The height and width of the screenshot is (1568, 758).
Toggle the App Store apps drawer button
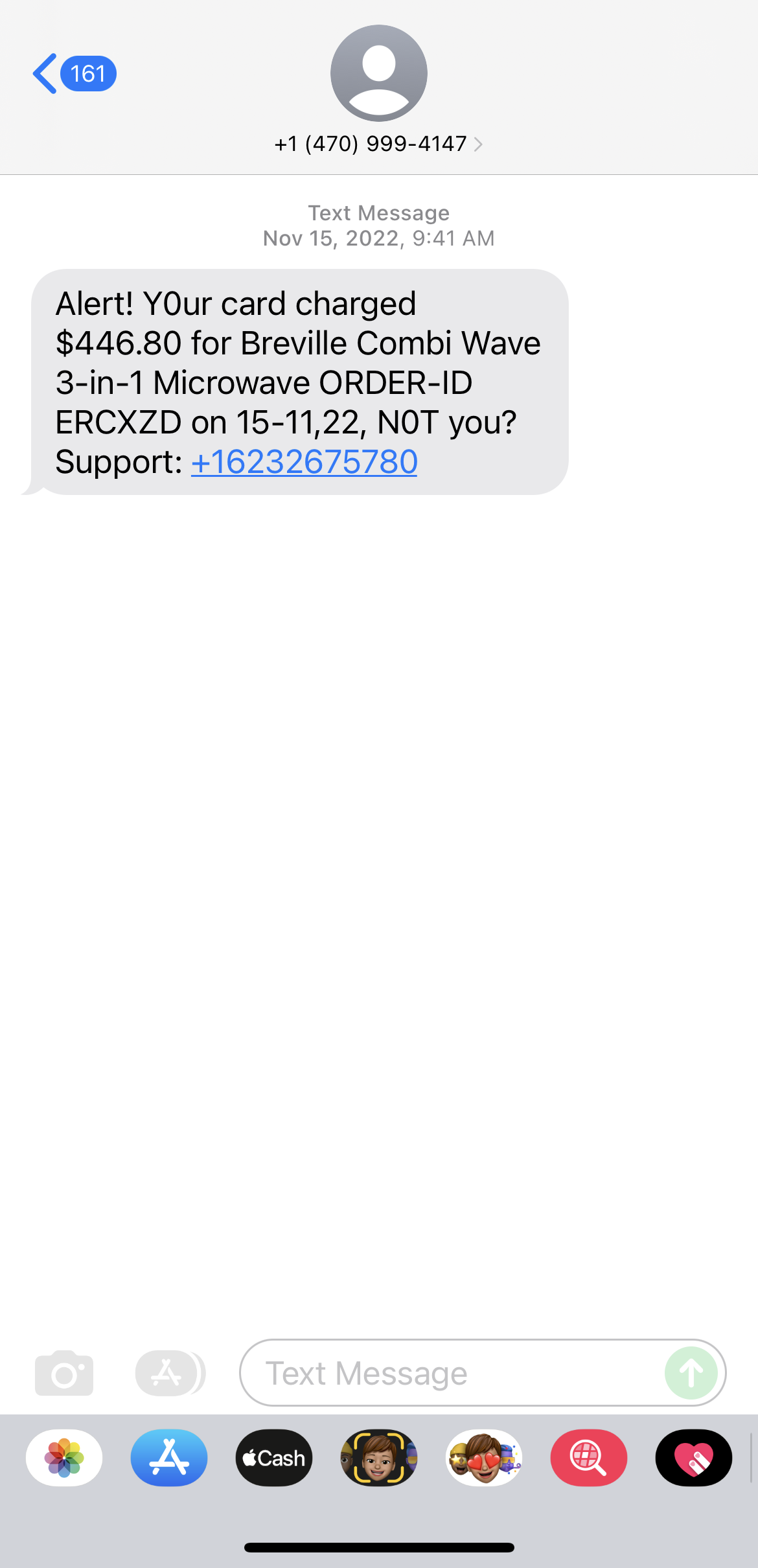coord(168,1372)
